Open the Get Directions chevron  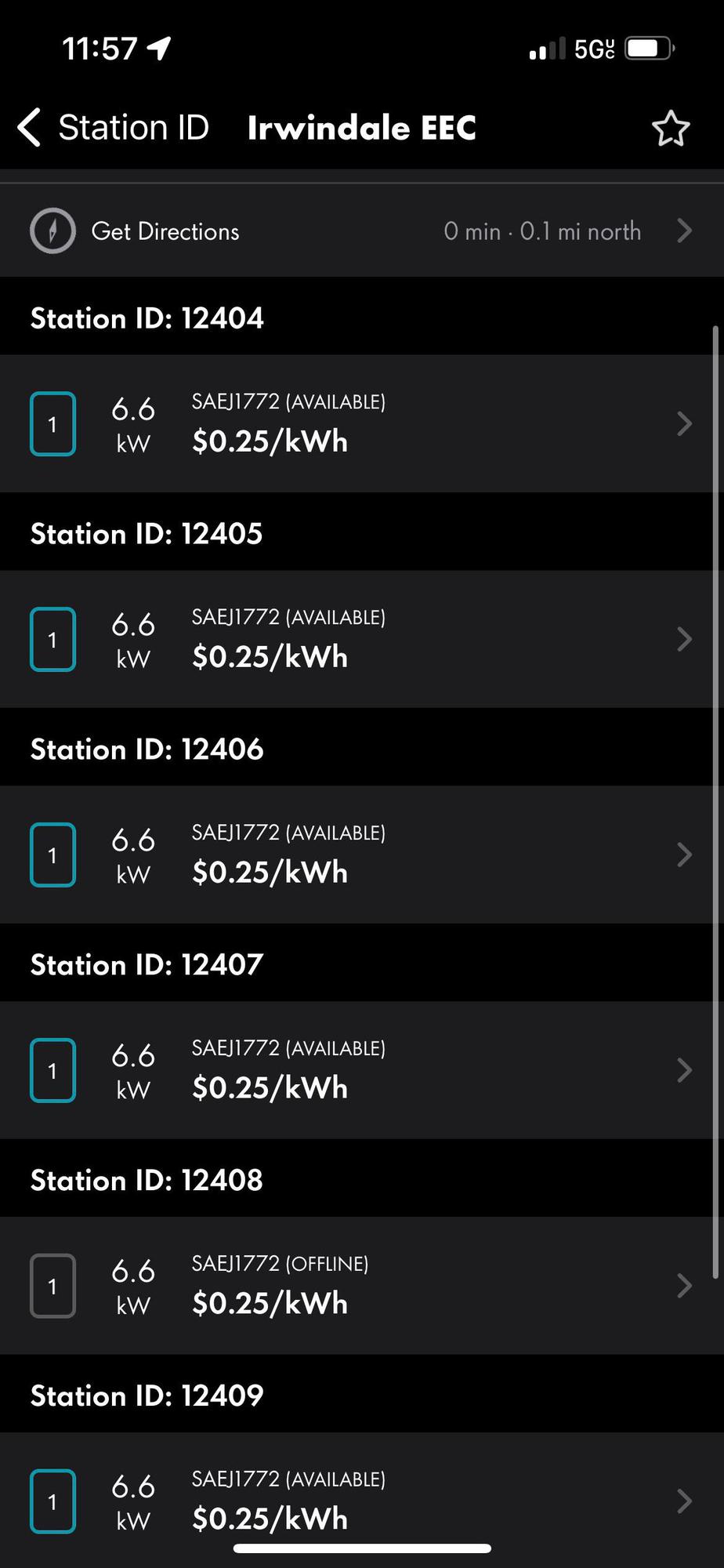[x=684, y=230]
